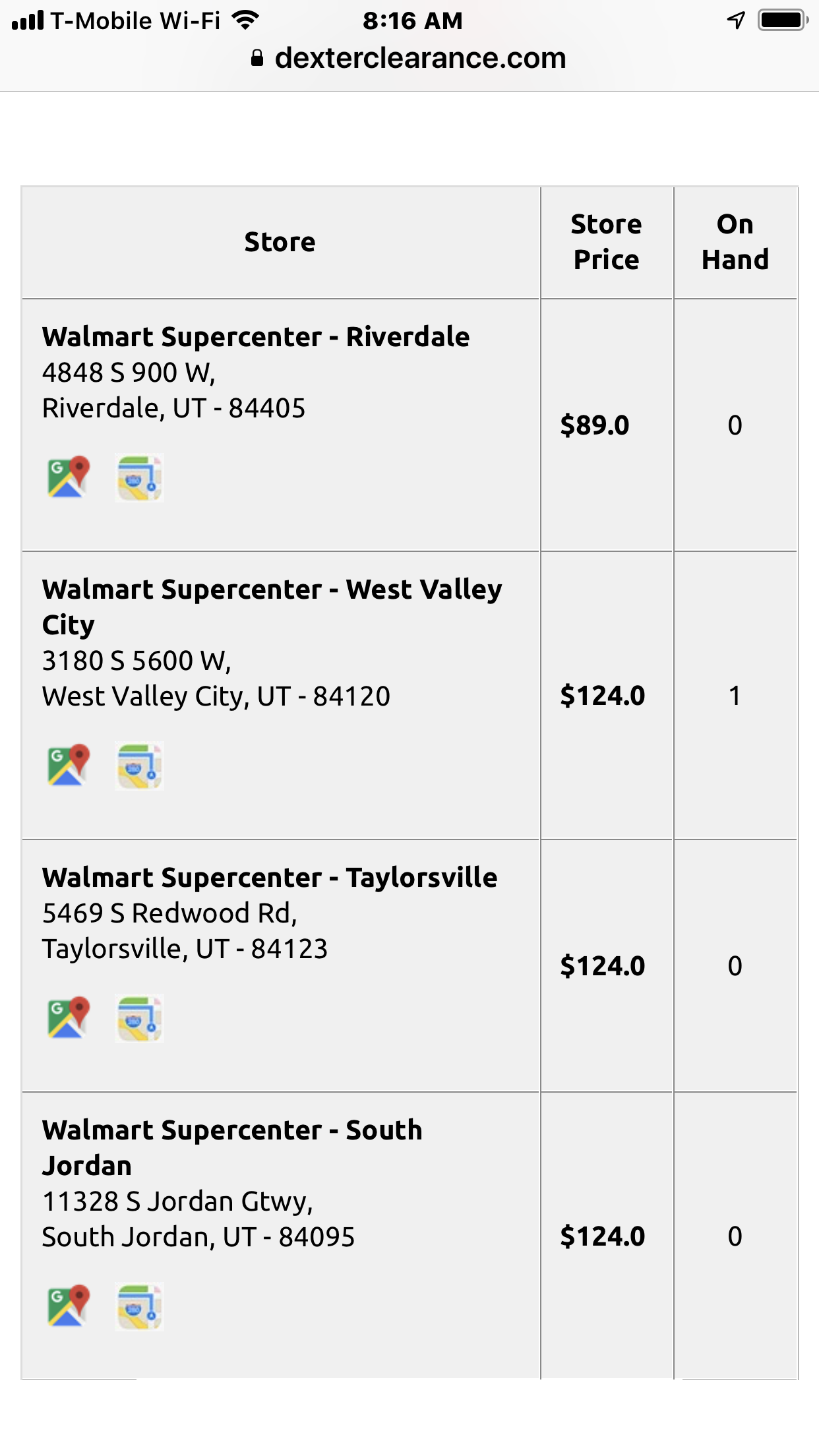Open Google Maps for Taylorsville store

click(x=68, y=1017)
